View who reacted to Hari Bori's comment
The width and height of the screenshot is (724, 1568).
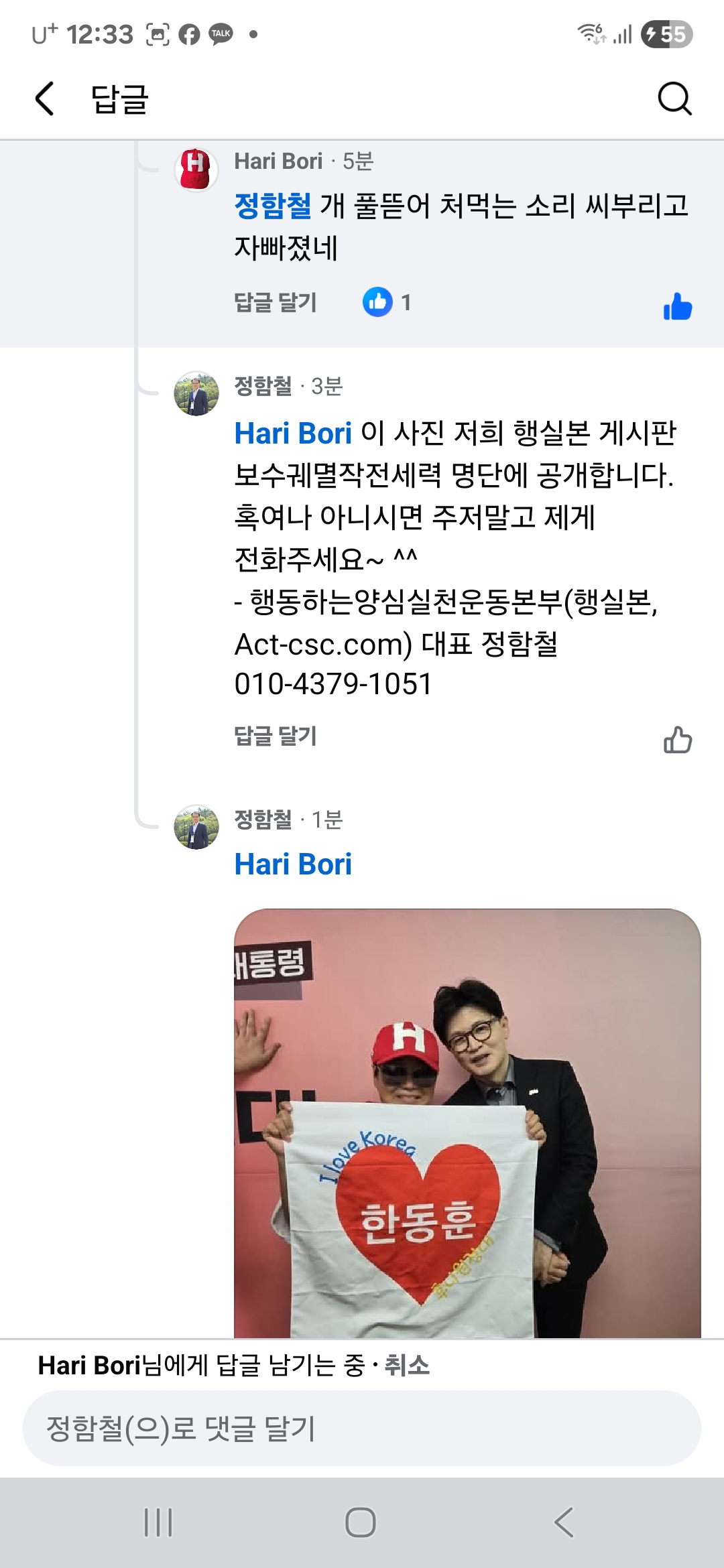click(387, 302)
